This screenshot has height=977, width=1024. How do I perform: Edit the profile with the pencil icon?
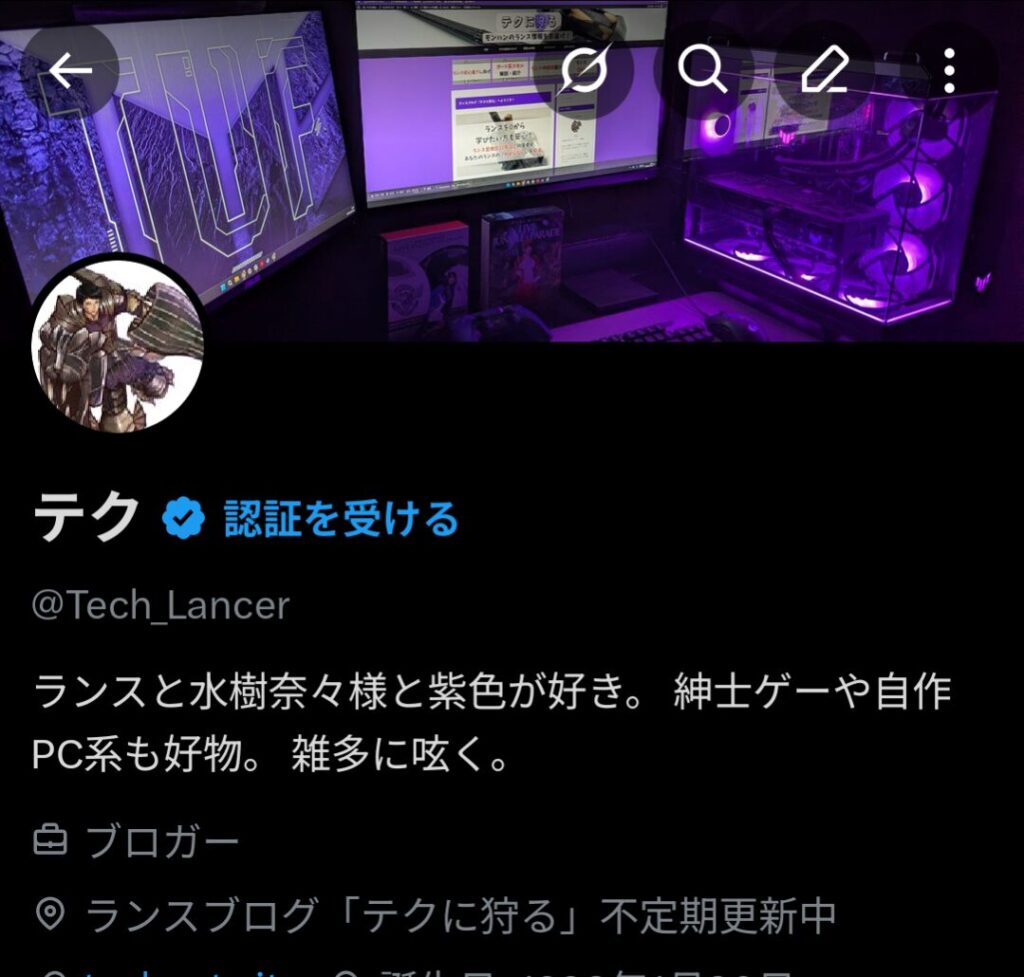point(825,71)
